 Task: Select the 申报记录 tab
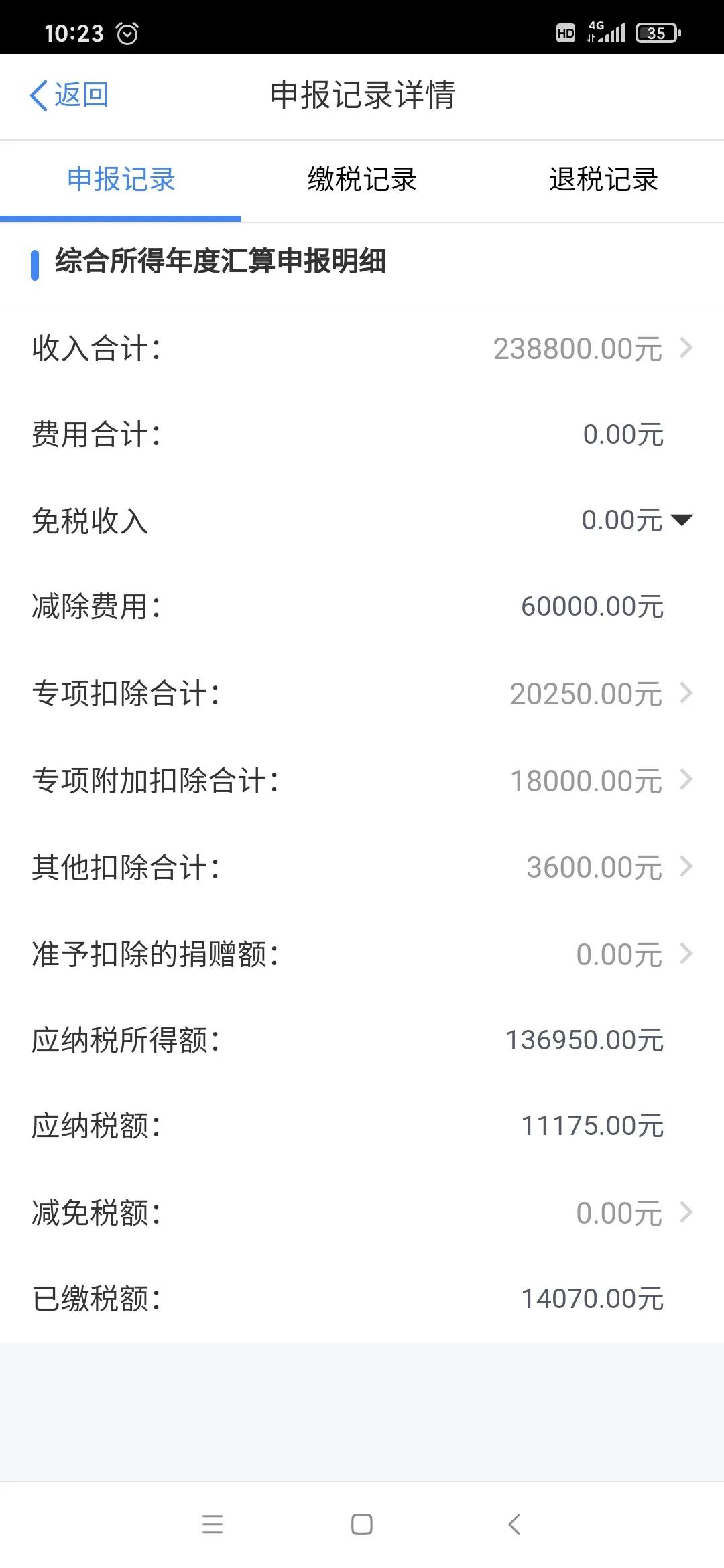click(x=119, y=180)
